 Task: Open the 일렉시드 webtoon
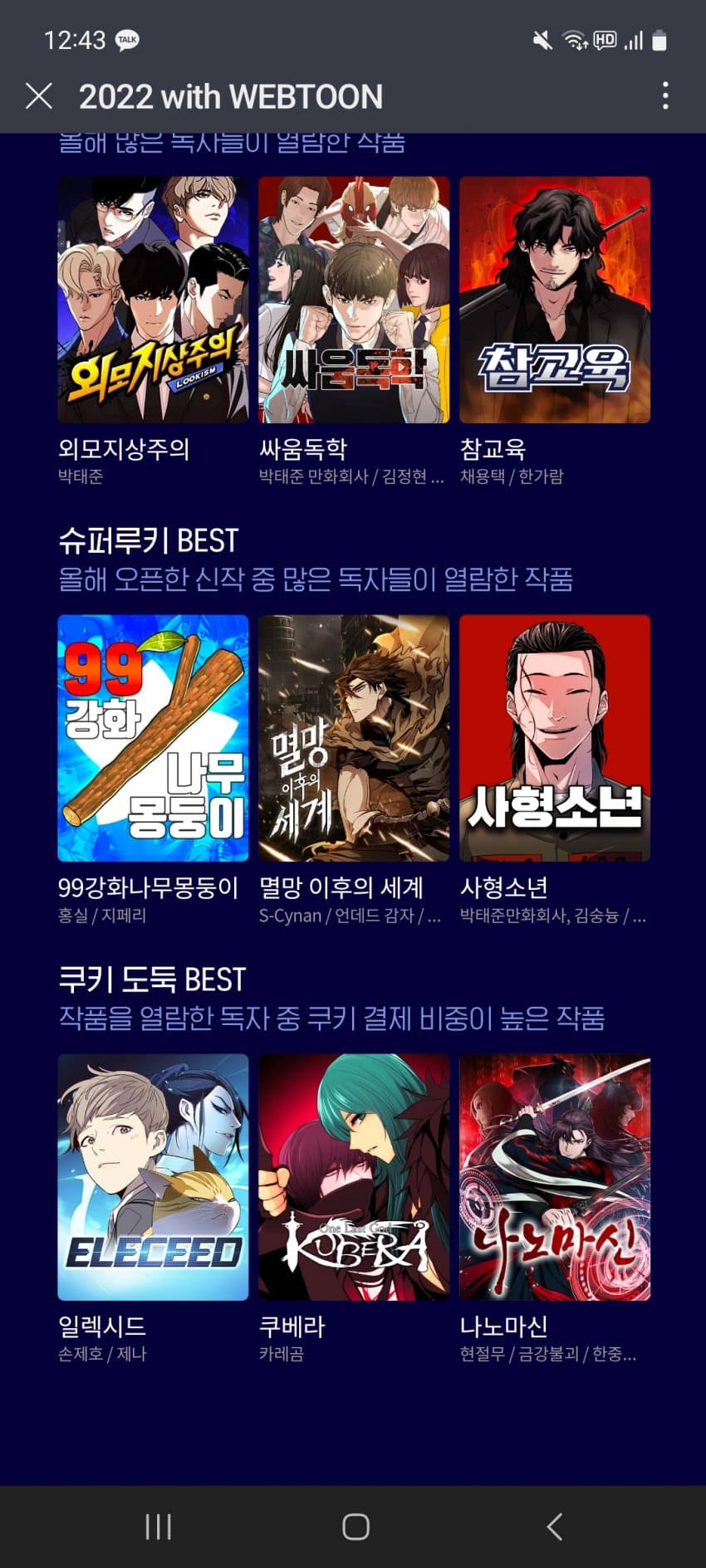(x=153, y=1176)
